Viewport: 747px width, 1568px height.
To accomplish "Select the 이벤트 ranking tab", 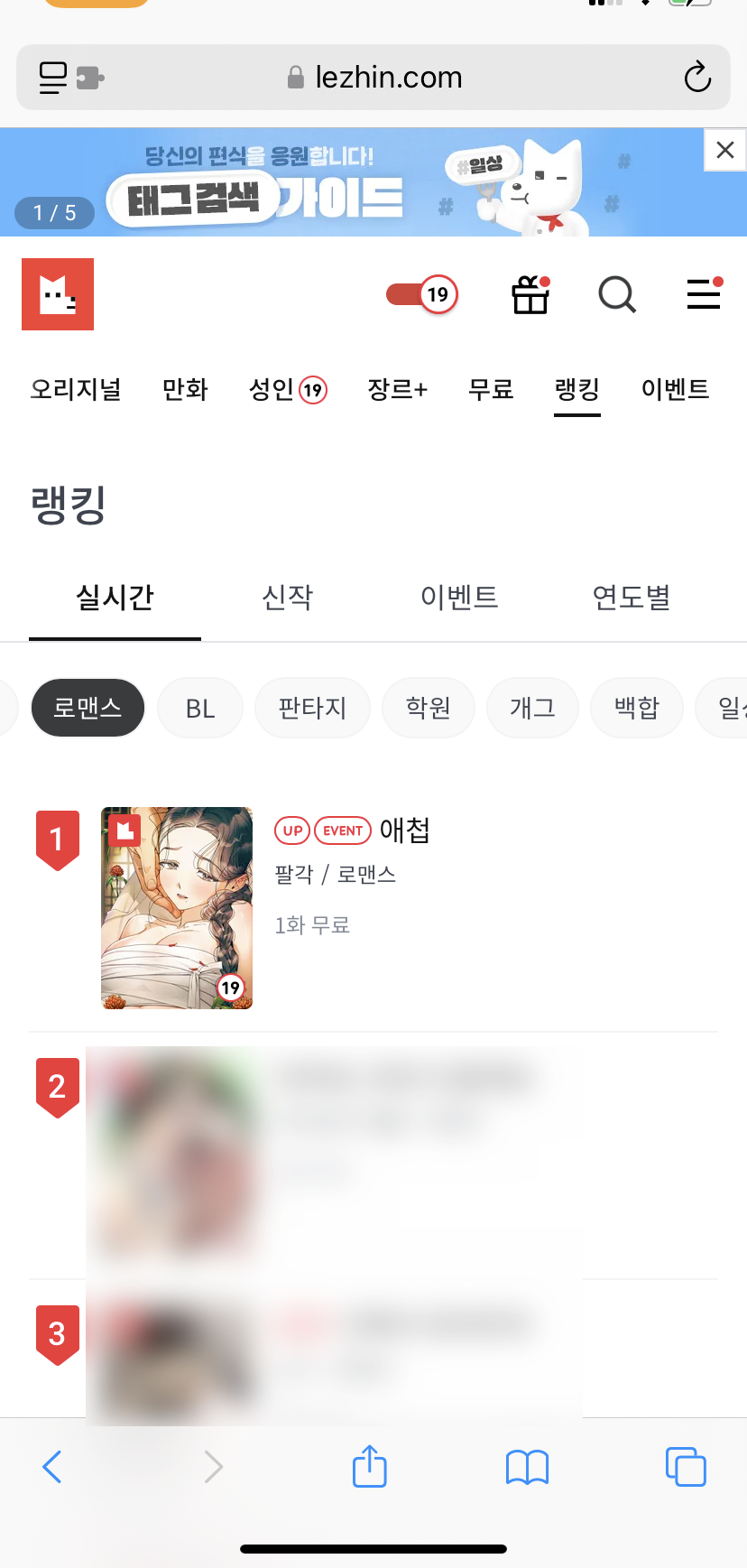I will click(459, 598).
